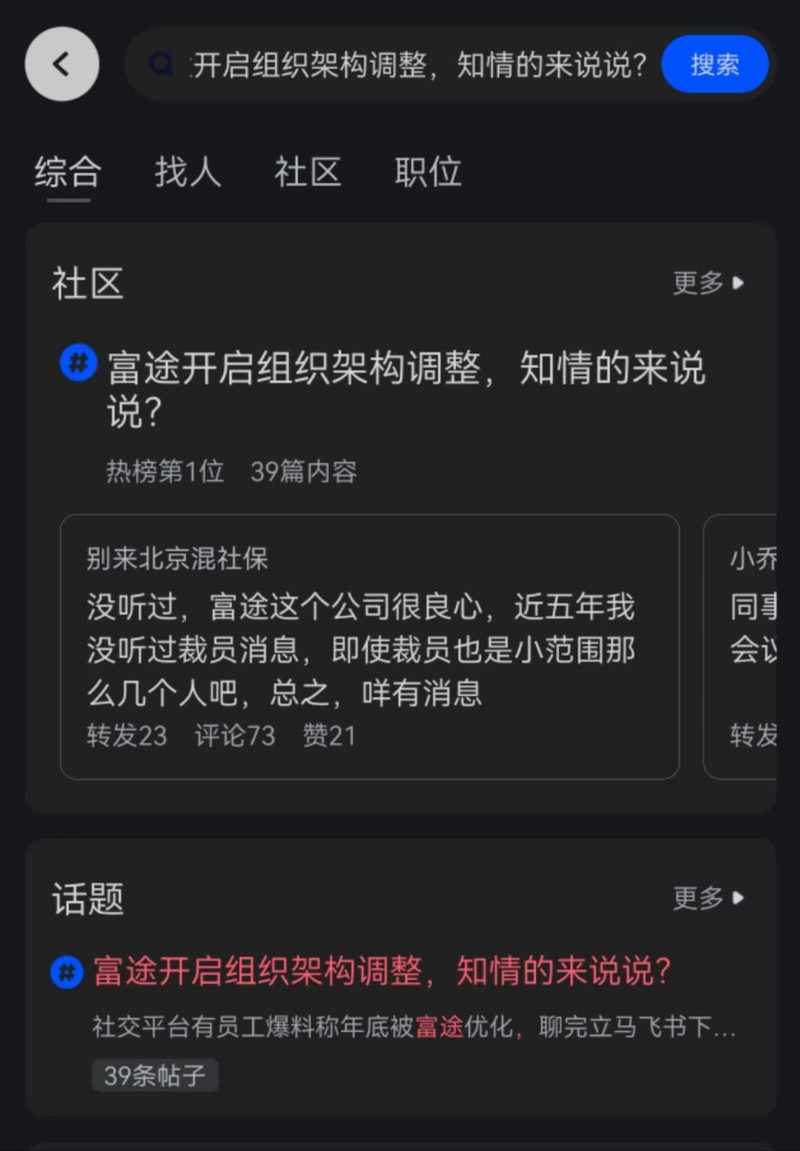Open the hot-ranking label 热榜第1位
This screenshot has height=1151, width=800.
[x=167, y=471]
